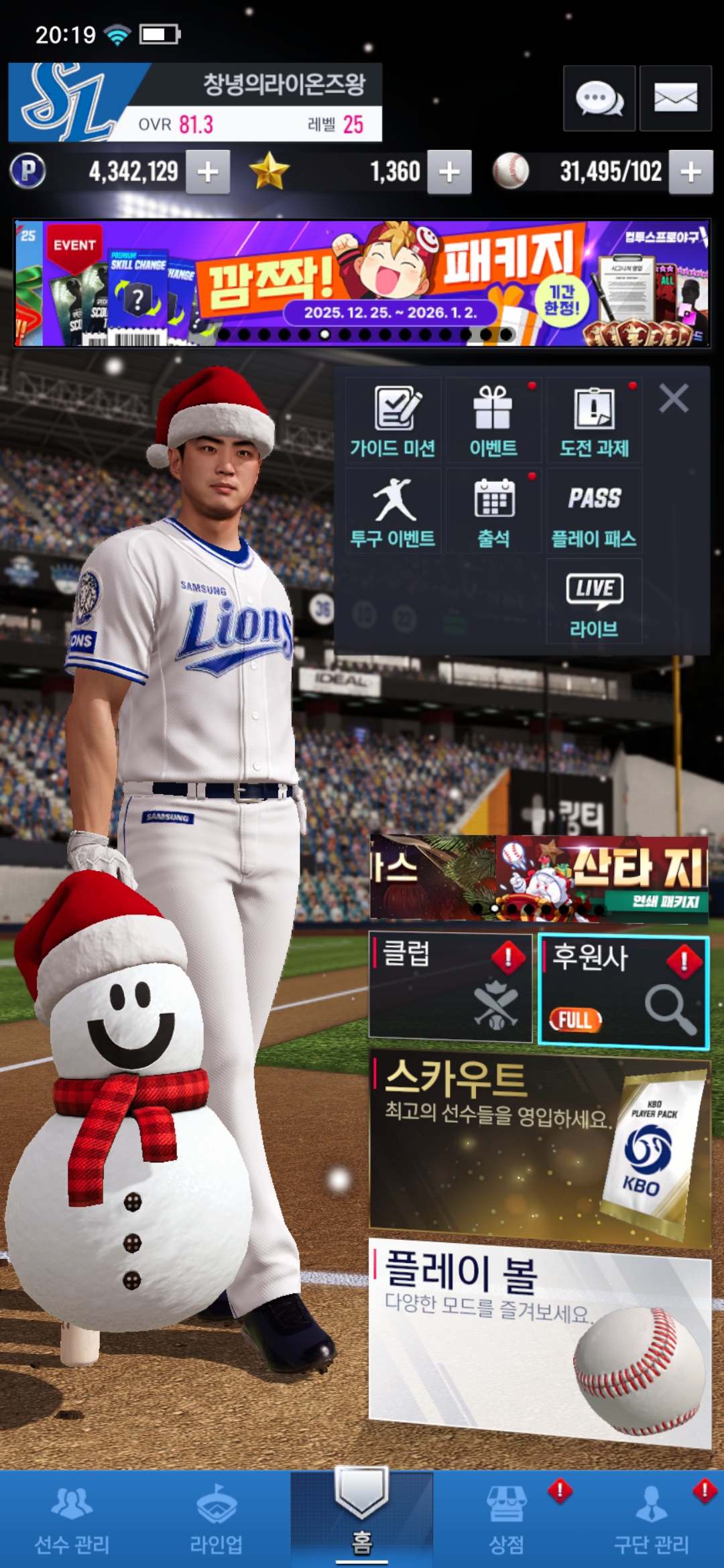
Task: Open the 깜짝 패키지 event banner
Action: click(362, 283)
